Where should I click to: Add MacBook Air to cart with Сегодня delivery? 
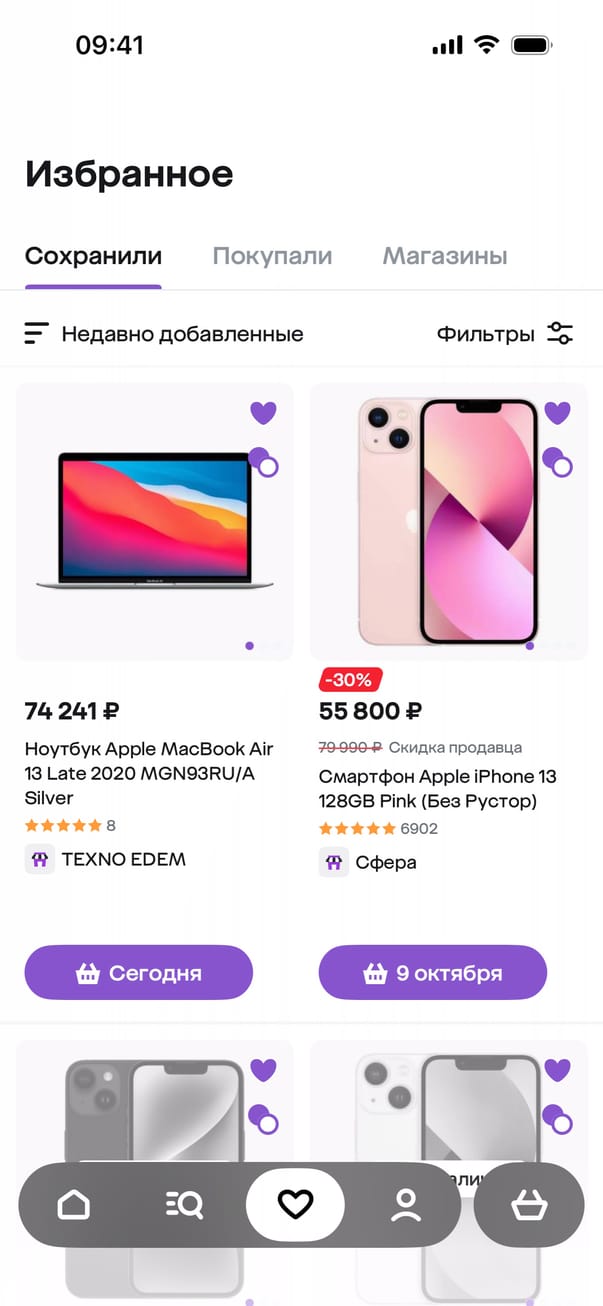pyautogui.click(x=139, y=972)
